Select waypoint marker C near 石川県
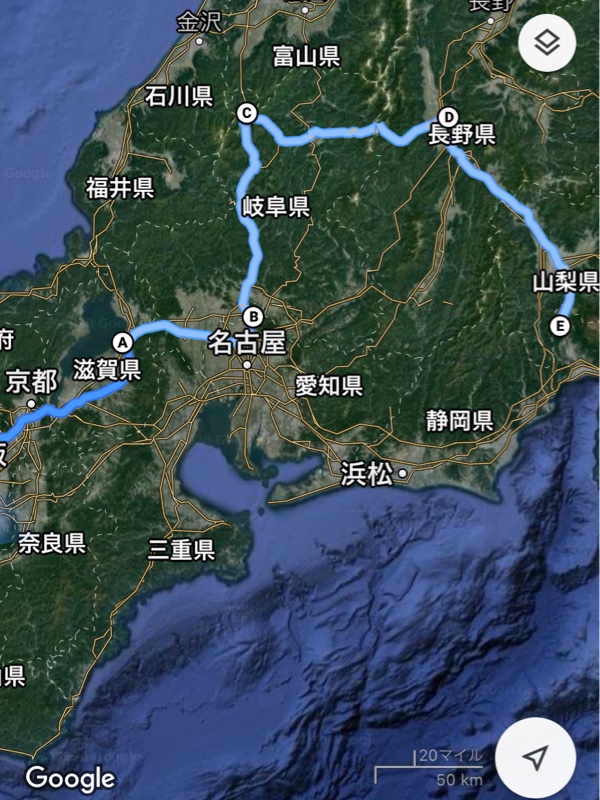Viewport: 600px width, 800px height. 246,115
